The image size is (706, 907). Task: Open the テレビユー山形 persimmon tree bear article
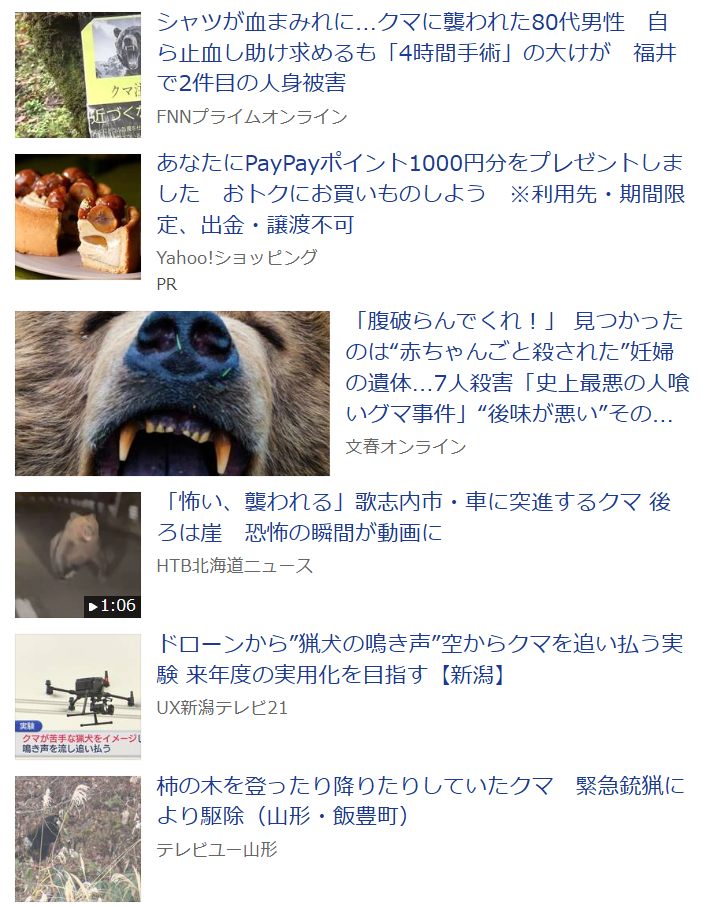pyautogui.click(x=420, y=801)
